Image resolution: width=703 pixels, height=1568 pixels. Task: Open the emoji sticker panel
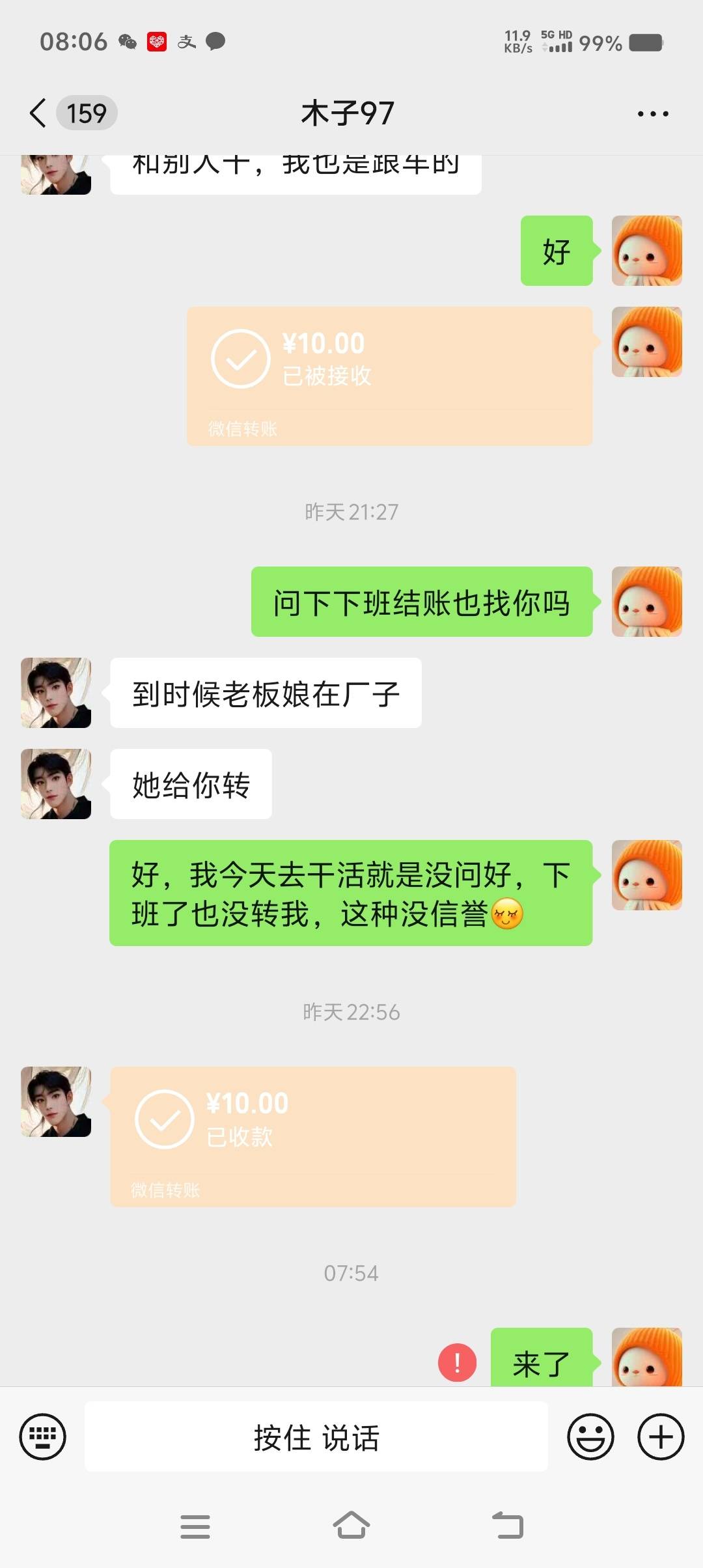(590, 1436)
